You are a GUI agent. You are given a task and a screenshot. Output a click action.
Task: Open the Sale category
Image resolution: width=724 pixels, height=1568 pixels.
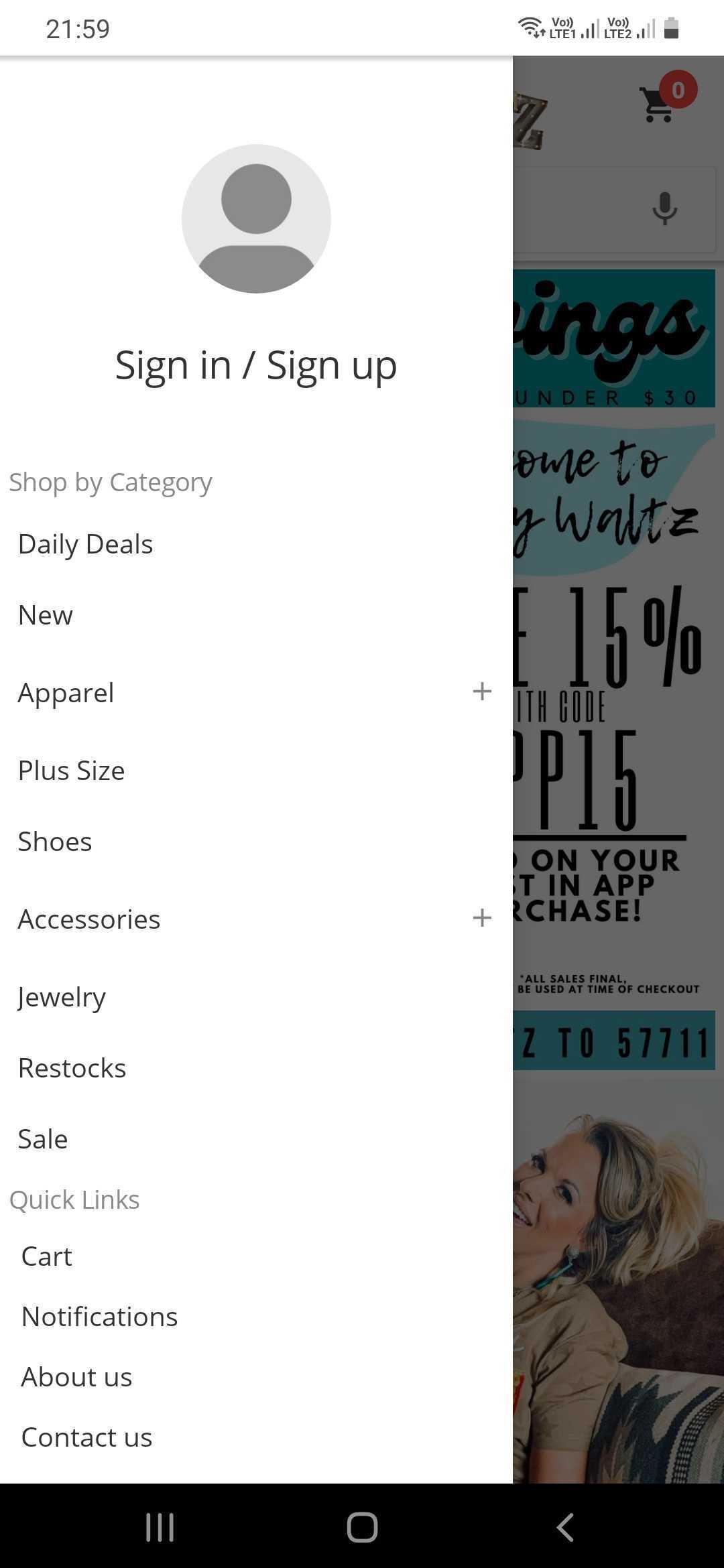43,1139
